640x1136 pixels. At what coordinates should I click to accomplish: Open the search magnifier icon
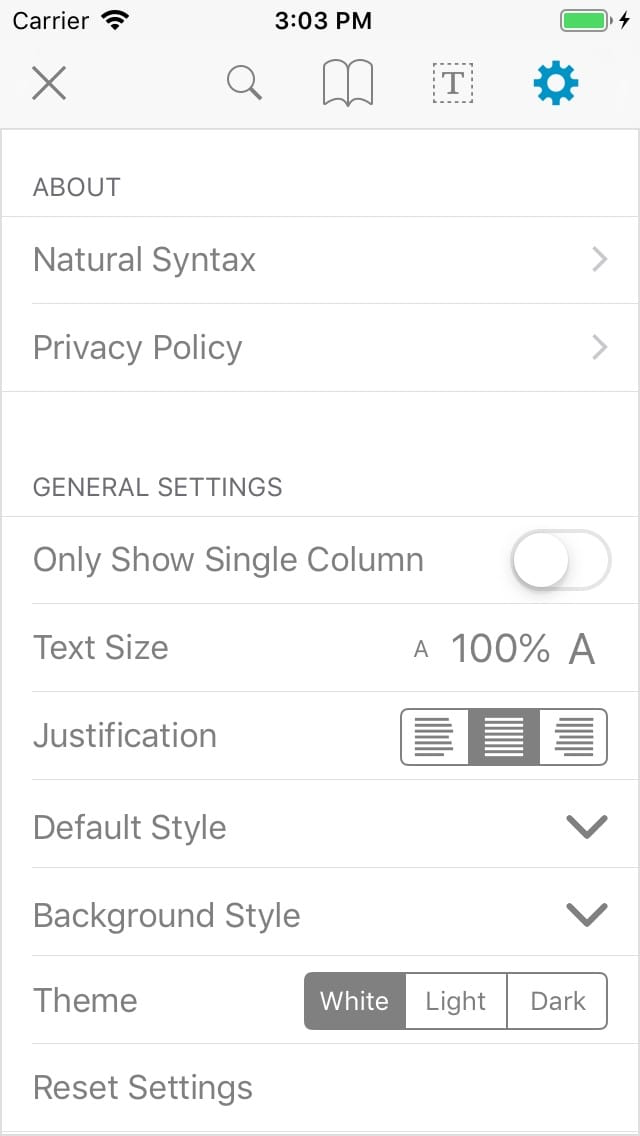244,83
